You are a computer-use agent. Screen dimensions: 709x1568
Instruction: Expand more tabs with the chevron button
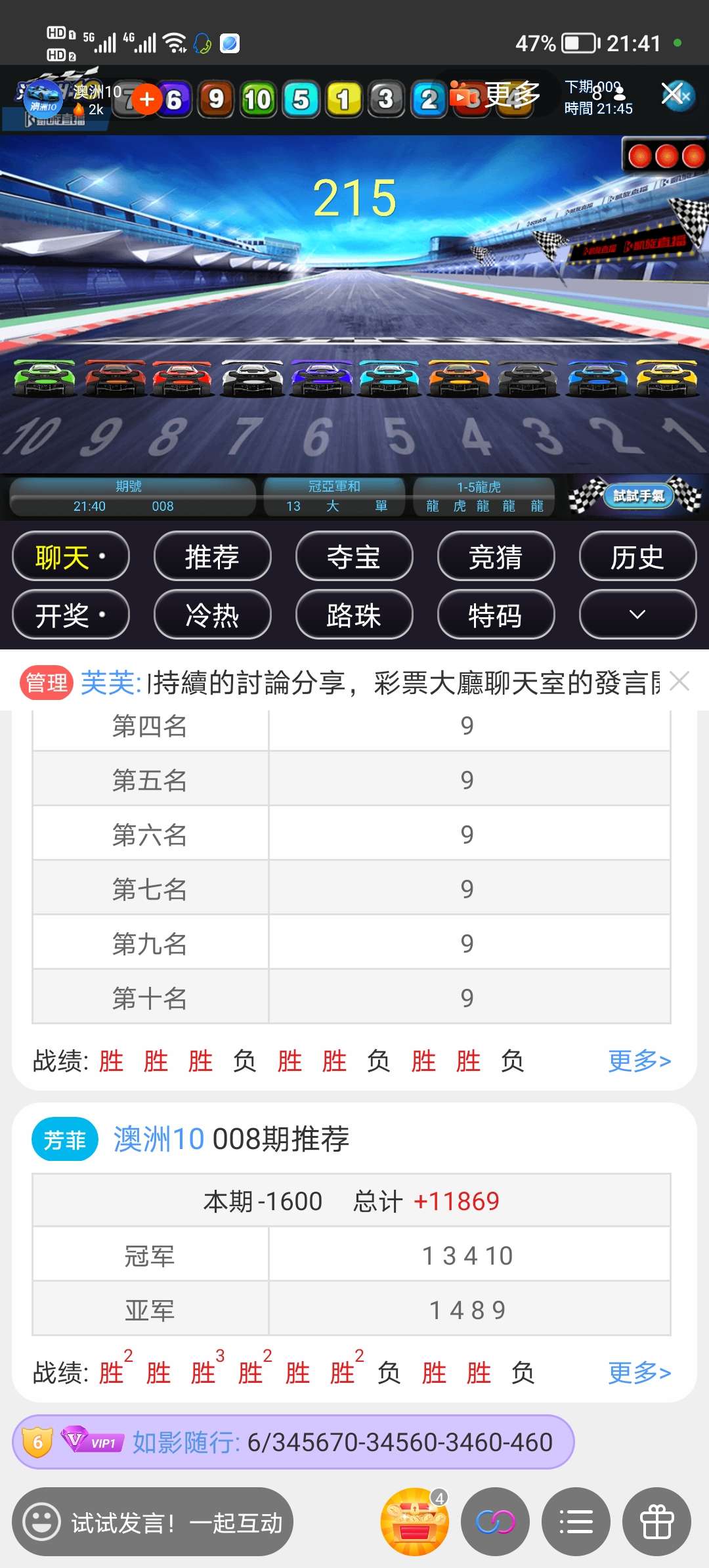[637, 615]
